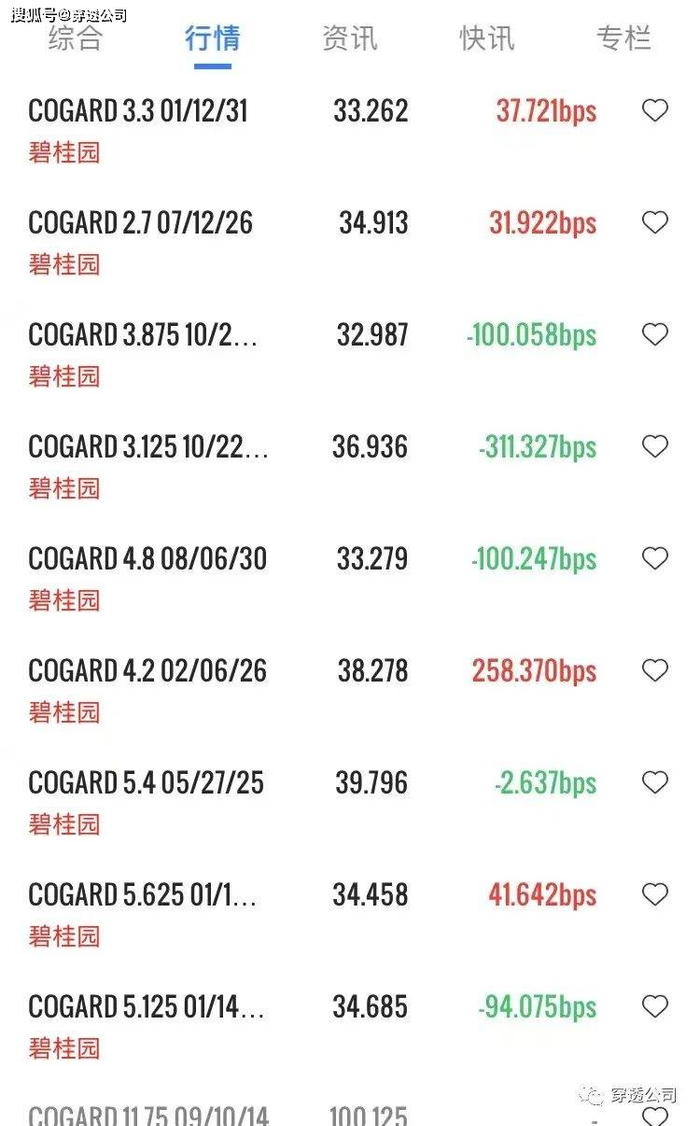Favorite the COGARD 3.3 01/12/31 bond

point(655,111)
